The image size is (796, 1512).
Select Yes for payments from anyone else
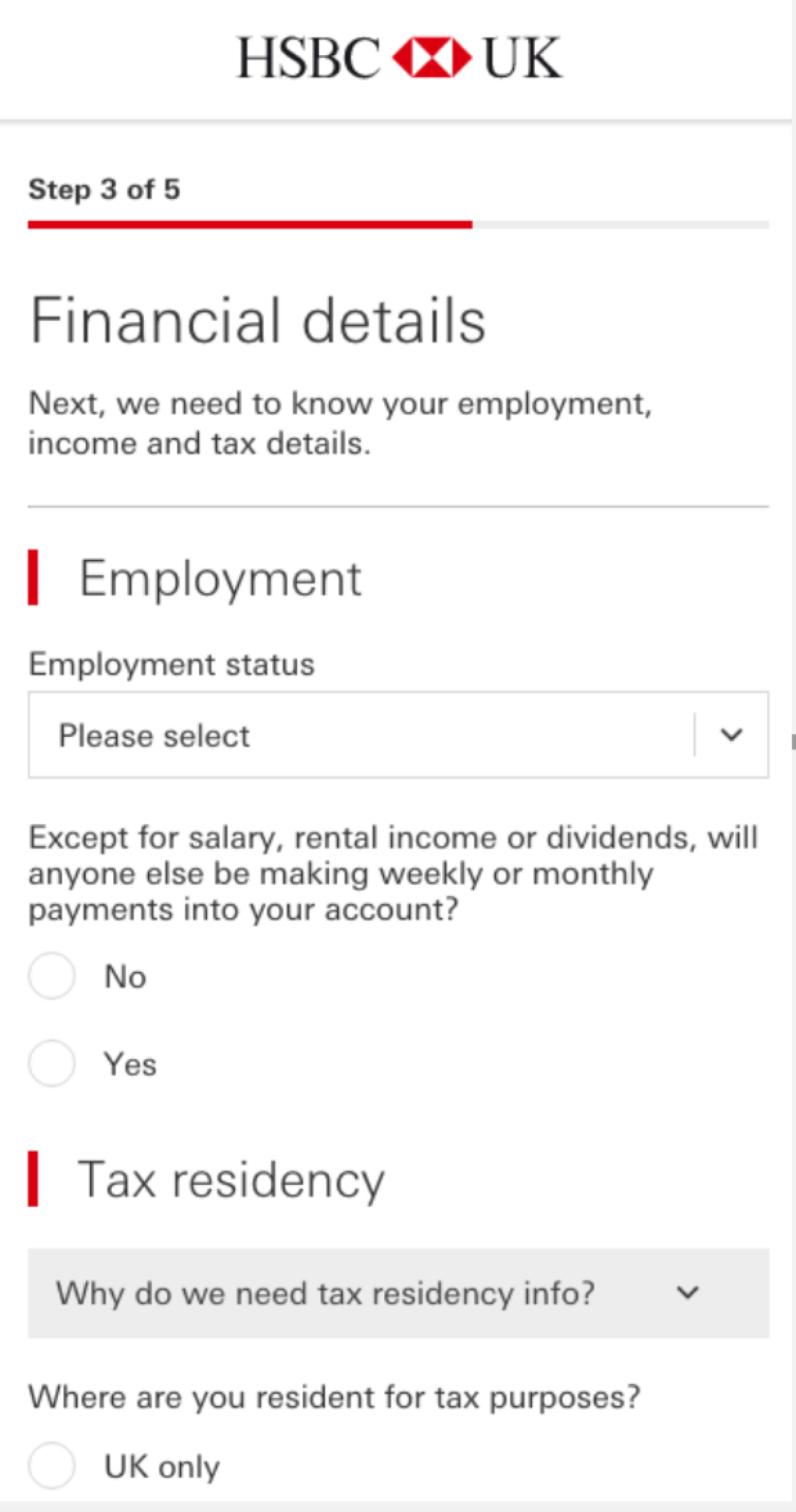click(x=52, y=1063)
